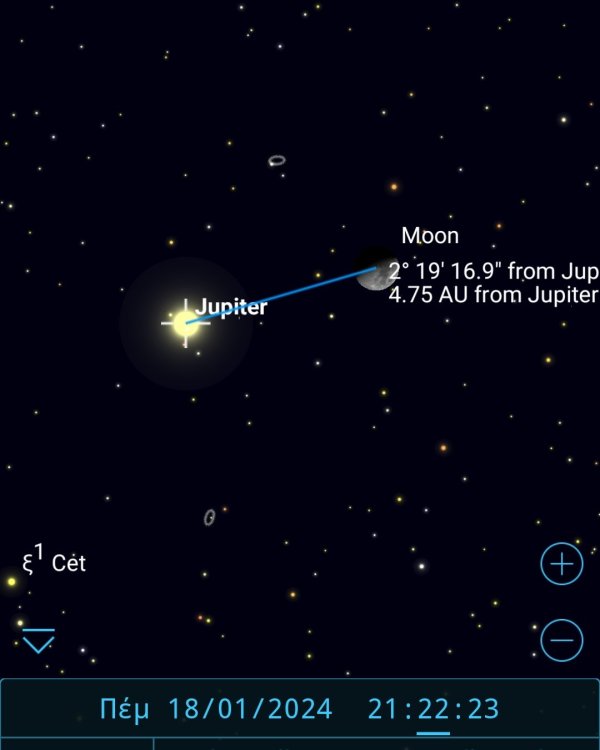Select the star ξ1 Cet
This screenshot has height=750, width=600.
[x=12, y=581]
